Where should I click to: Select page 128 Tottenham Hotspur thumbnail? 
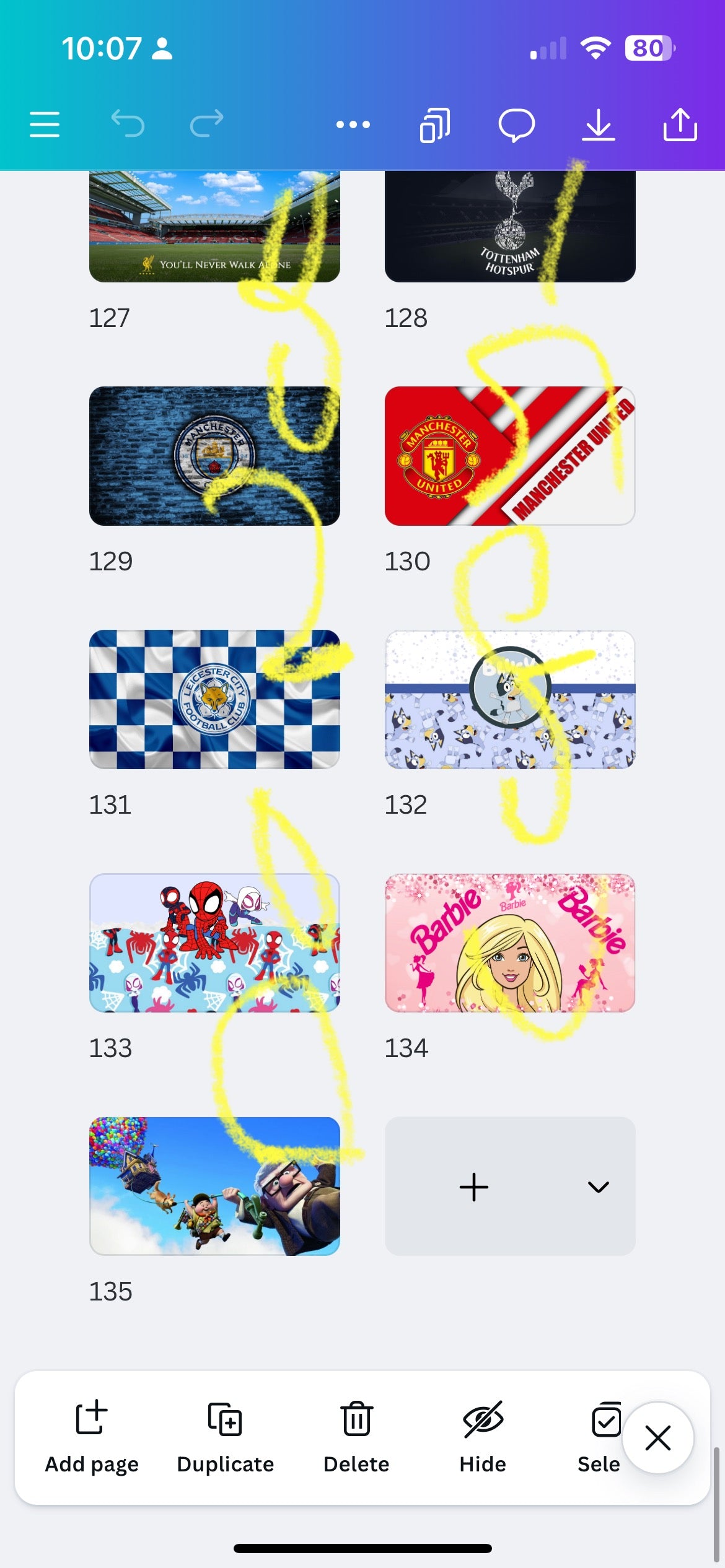click(509, 227)
